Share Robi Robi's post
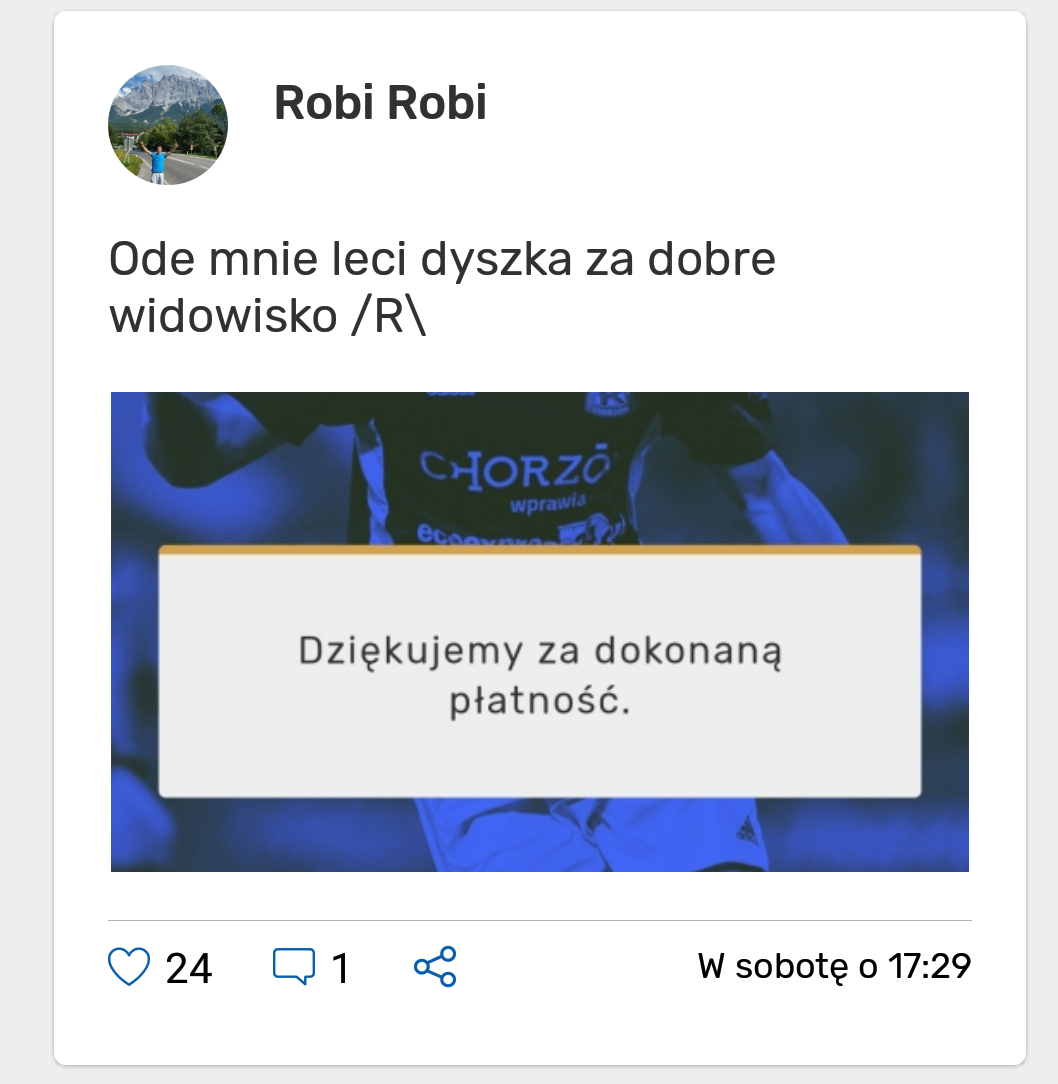 pyautogui.click(x=435, y=967)
